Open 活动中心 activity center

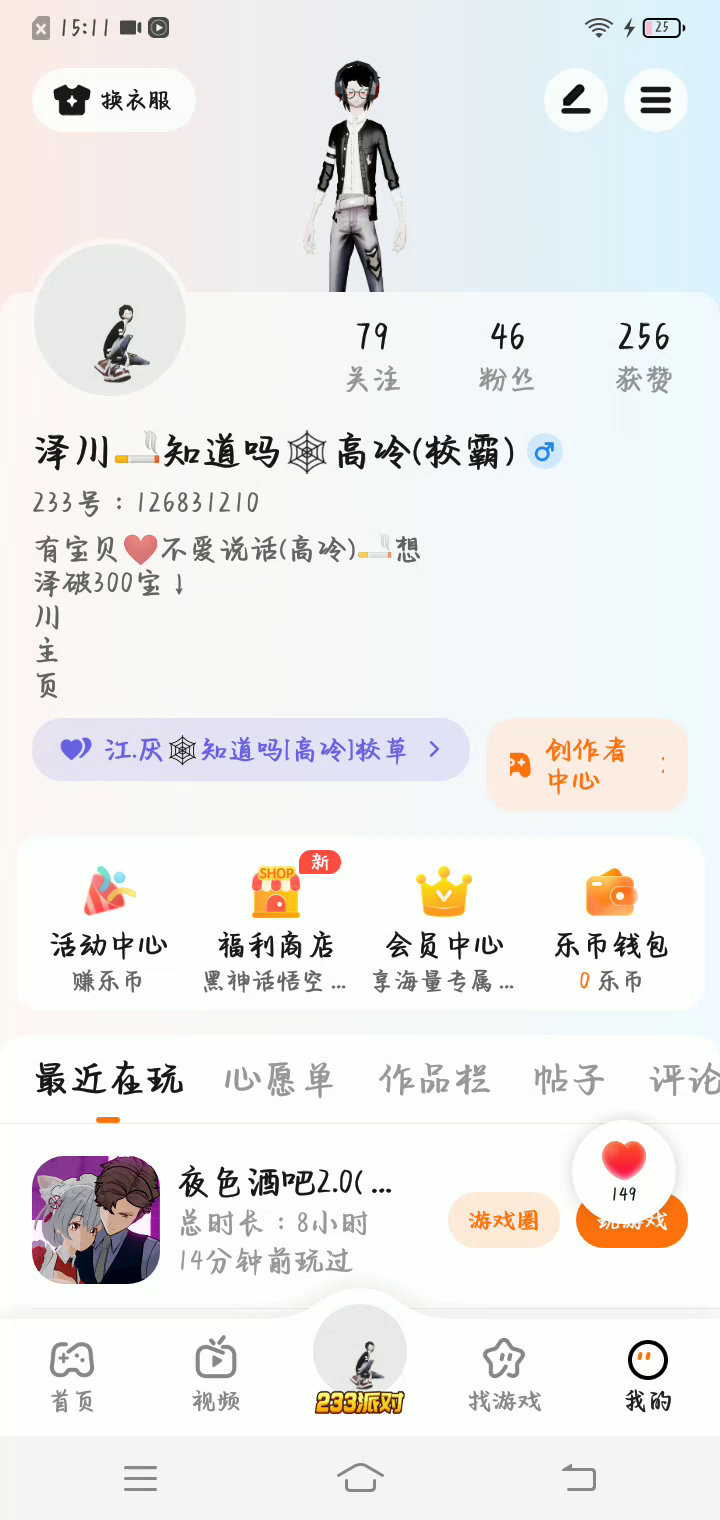[108, 921]
